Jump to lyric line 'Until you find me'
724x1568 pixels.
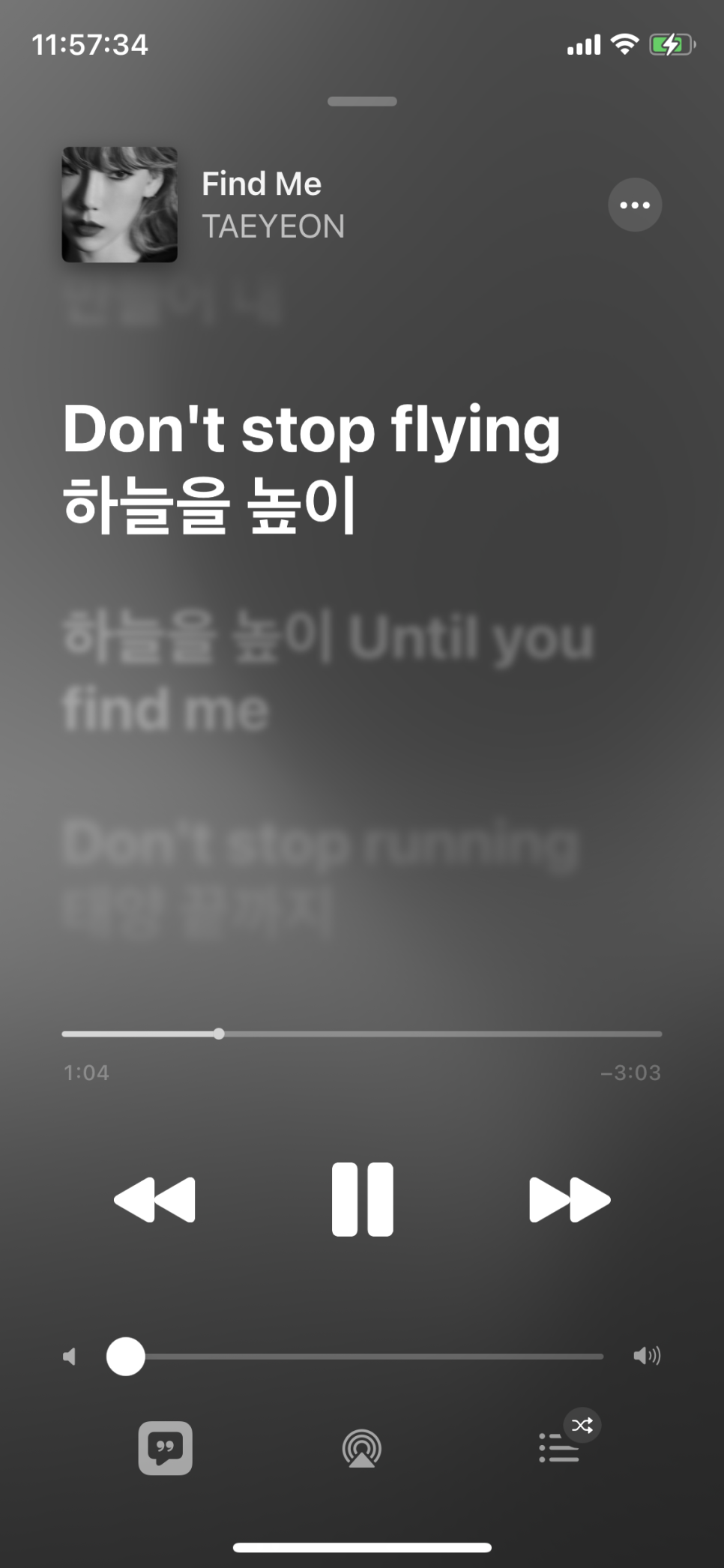(x=328, y=672)
